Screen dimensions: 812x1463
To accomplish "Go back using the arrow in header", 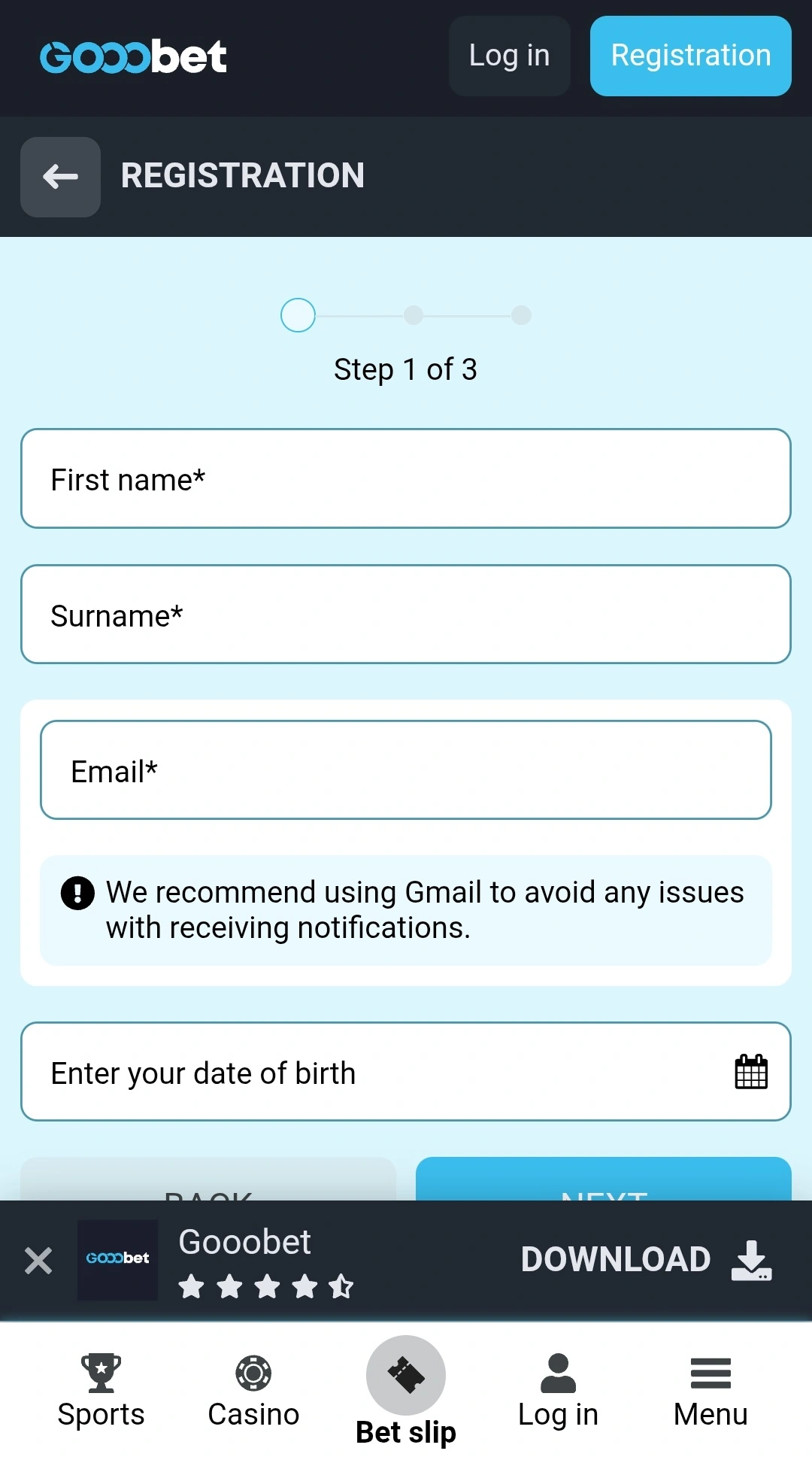I will pos(60,176).
